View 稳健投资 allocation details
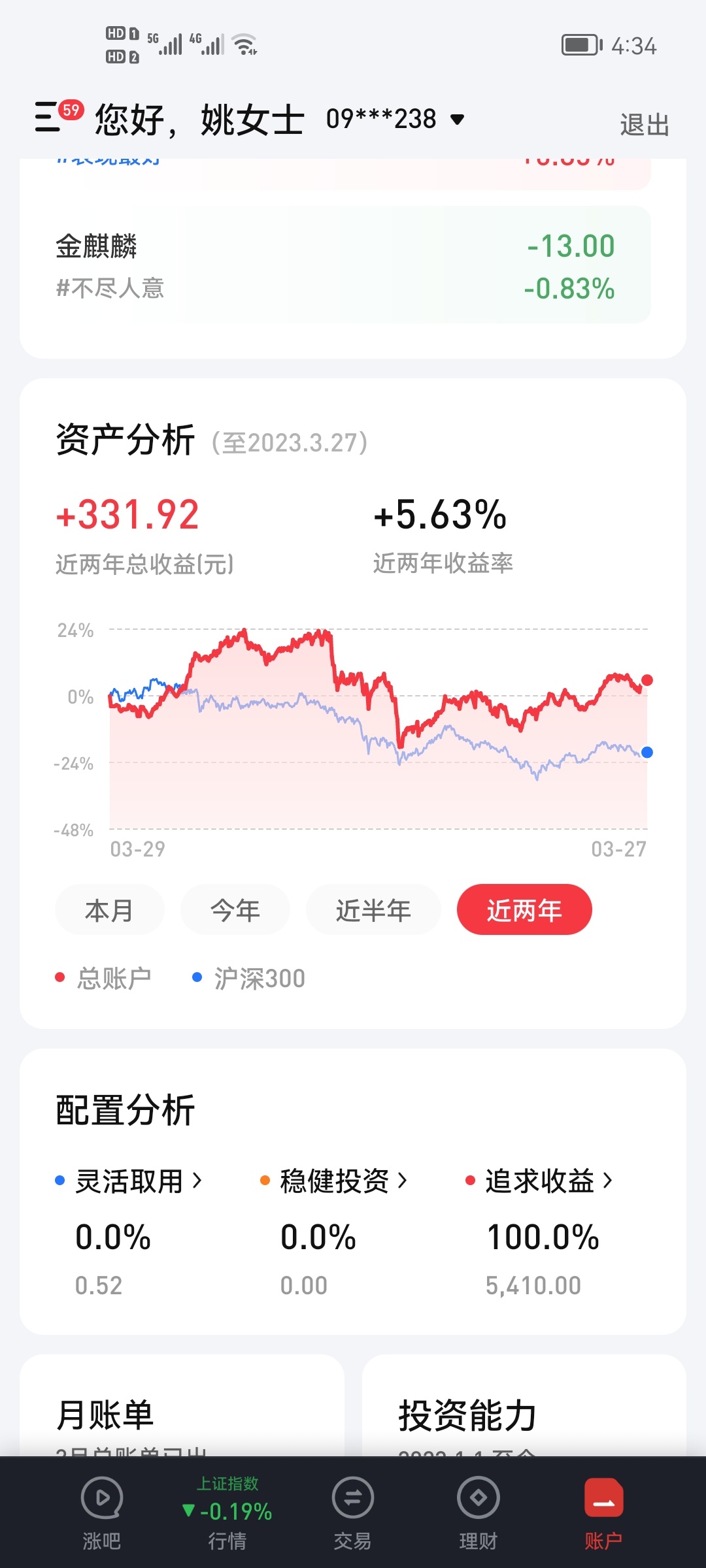 coord(343,1181)
